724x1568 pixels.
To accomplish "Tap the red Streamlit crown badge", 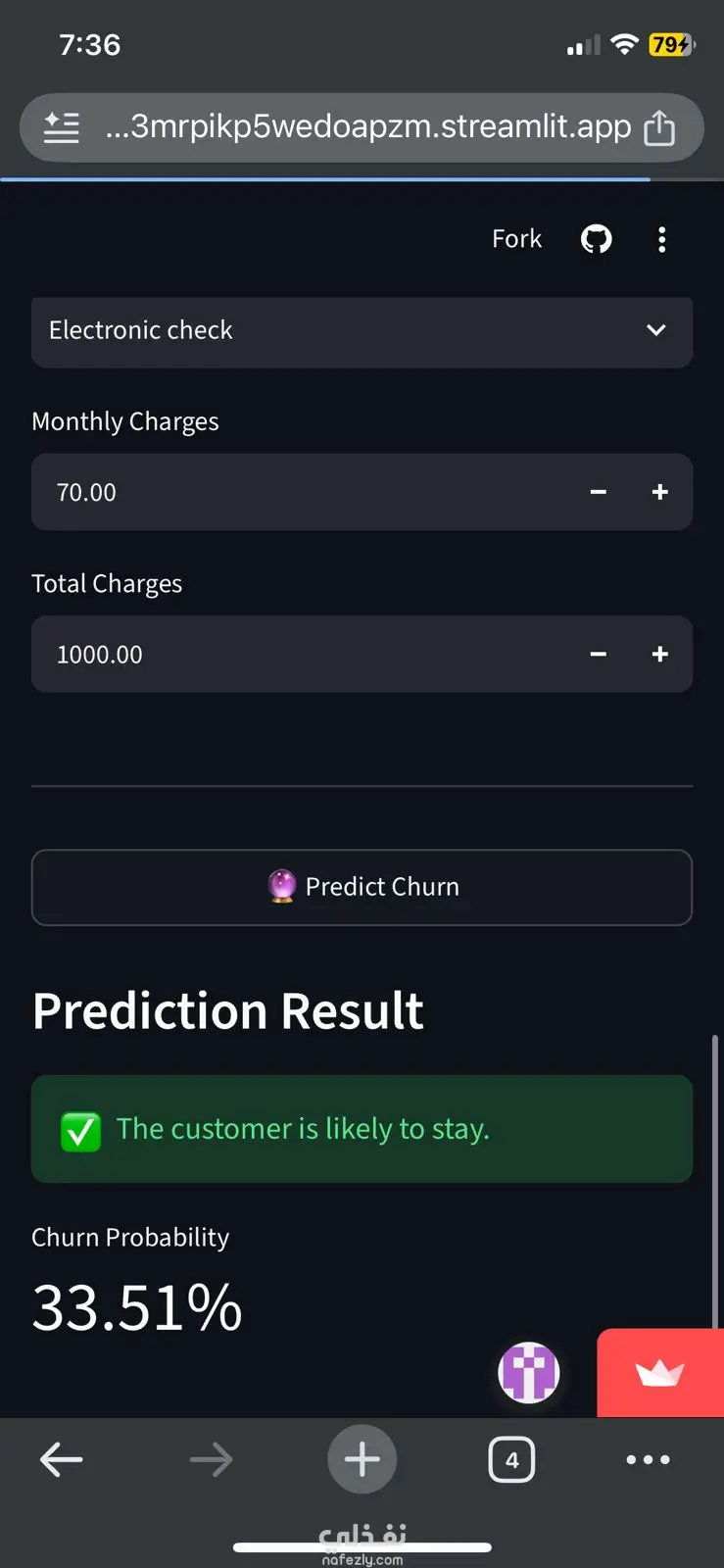I will [660, 1373].
